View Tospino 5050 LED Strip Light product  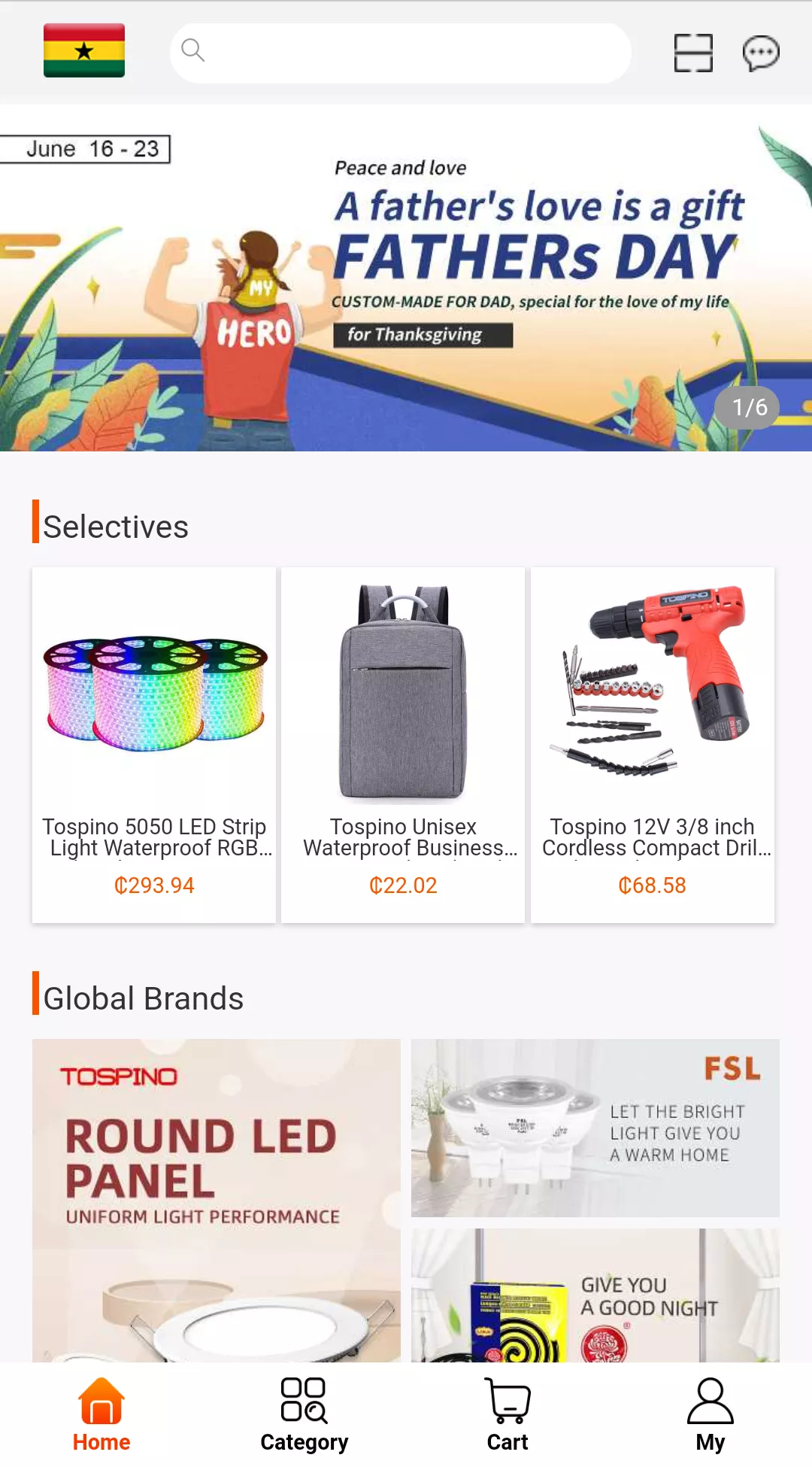(x=154, y=745)
